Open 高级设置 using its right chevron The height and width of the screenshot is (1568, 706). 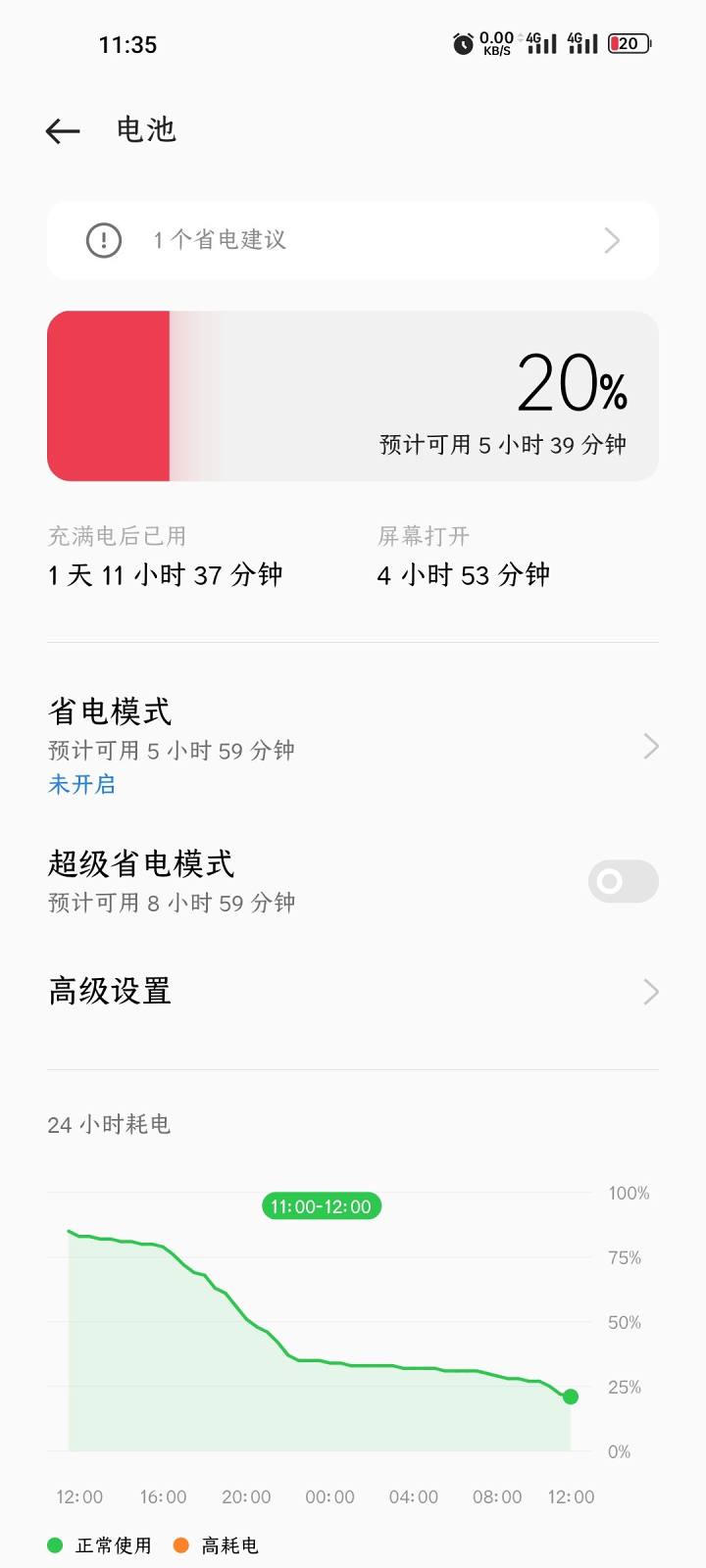tap(651, 992)
